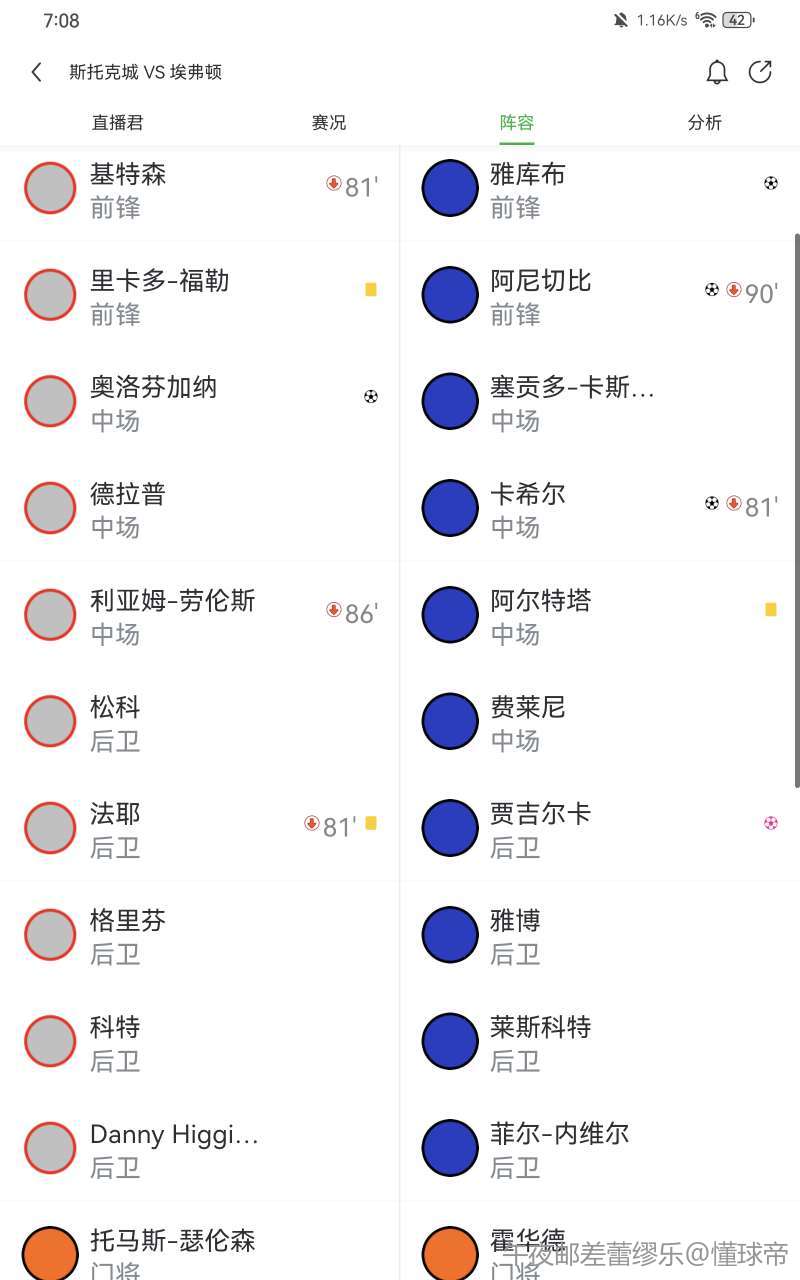
Task: Open player 卡希尔's row
Action: pos(600,508)
